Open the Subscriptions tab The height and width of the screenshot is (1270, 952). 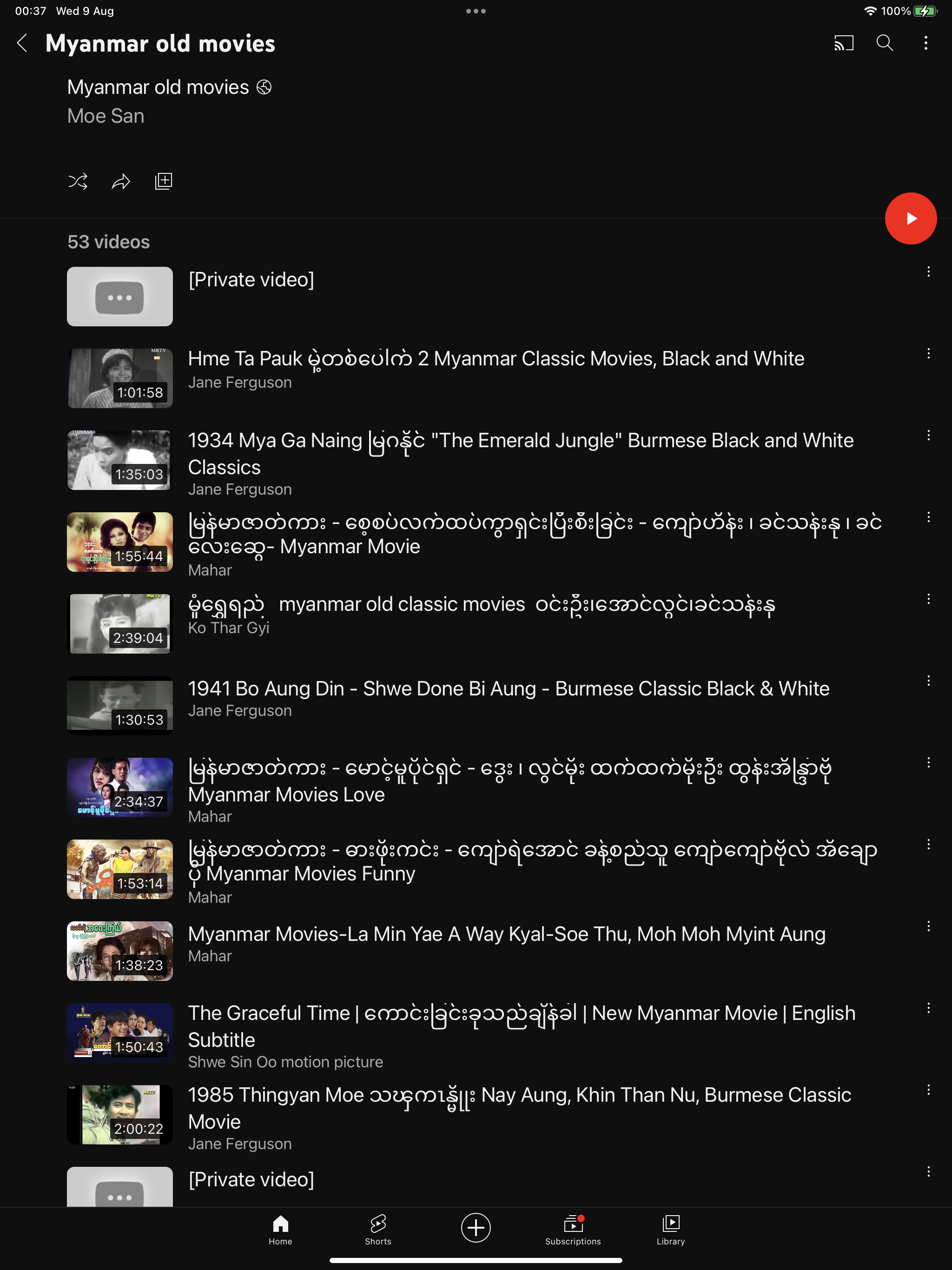(x=573, y=1229)
